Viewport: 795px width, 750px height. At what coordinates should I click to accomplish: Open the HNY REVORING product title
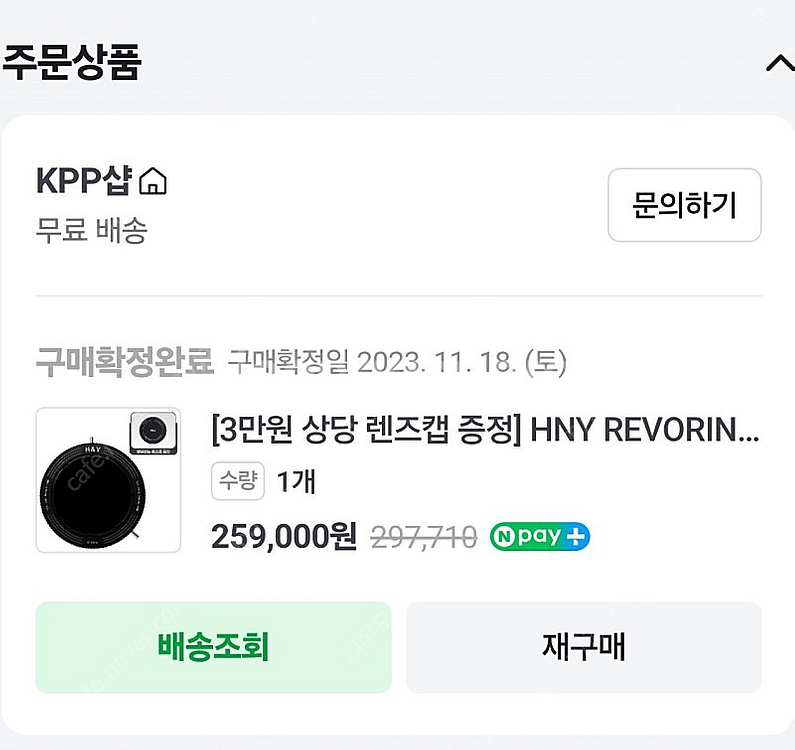[x=485, y=432]
